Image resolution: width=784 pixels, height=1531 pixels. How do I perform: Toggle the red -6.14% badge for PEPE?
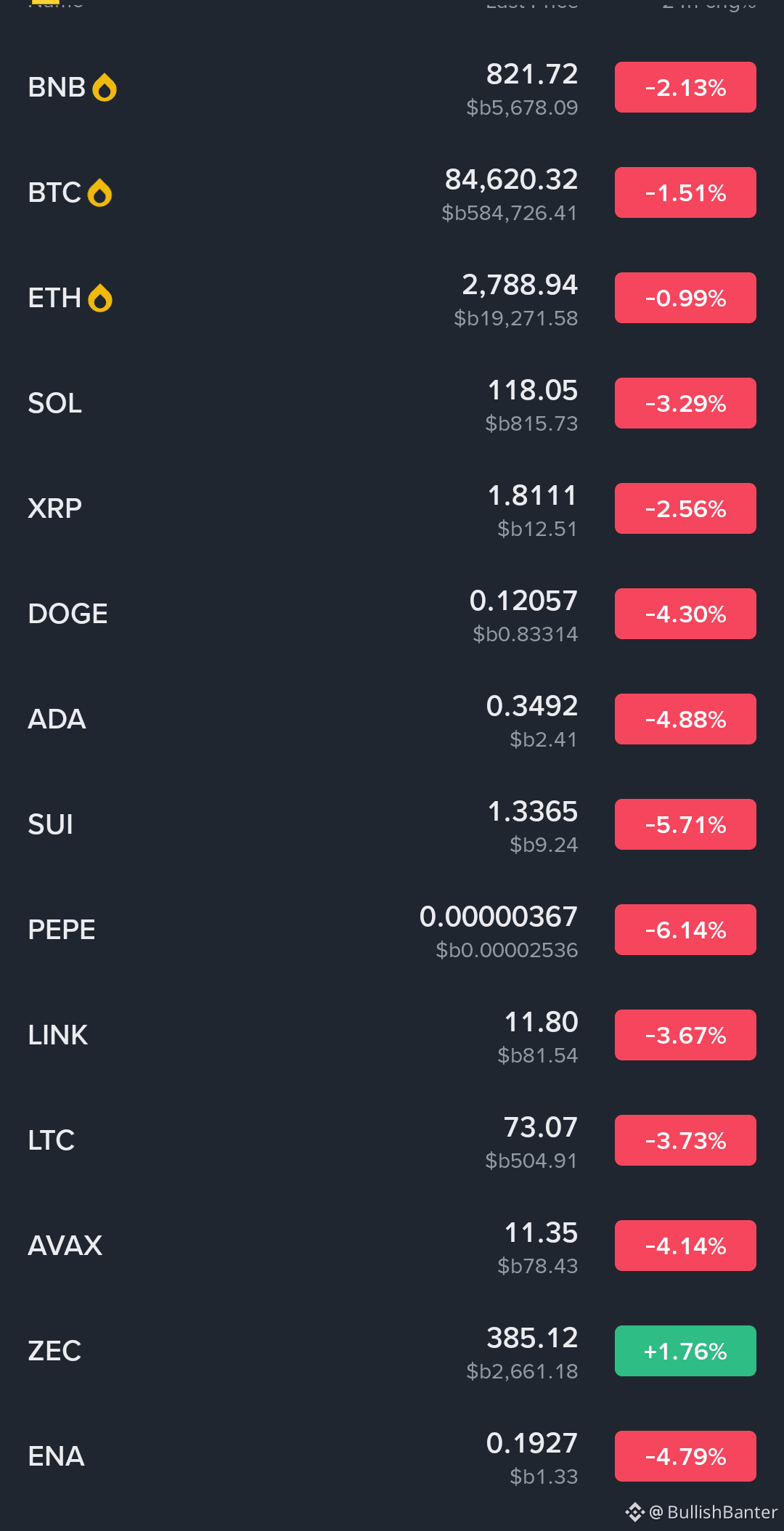click(x=685, y=929)
